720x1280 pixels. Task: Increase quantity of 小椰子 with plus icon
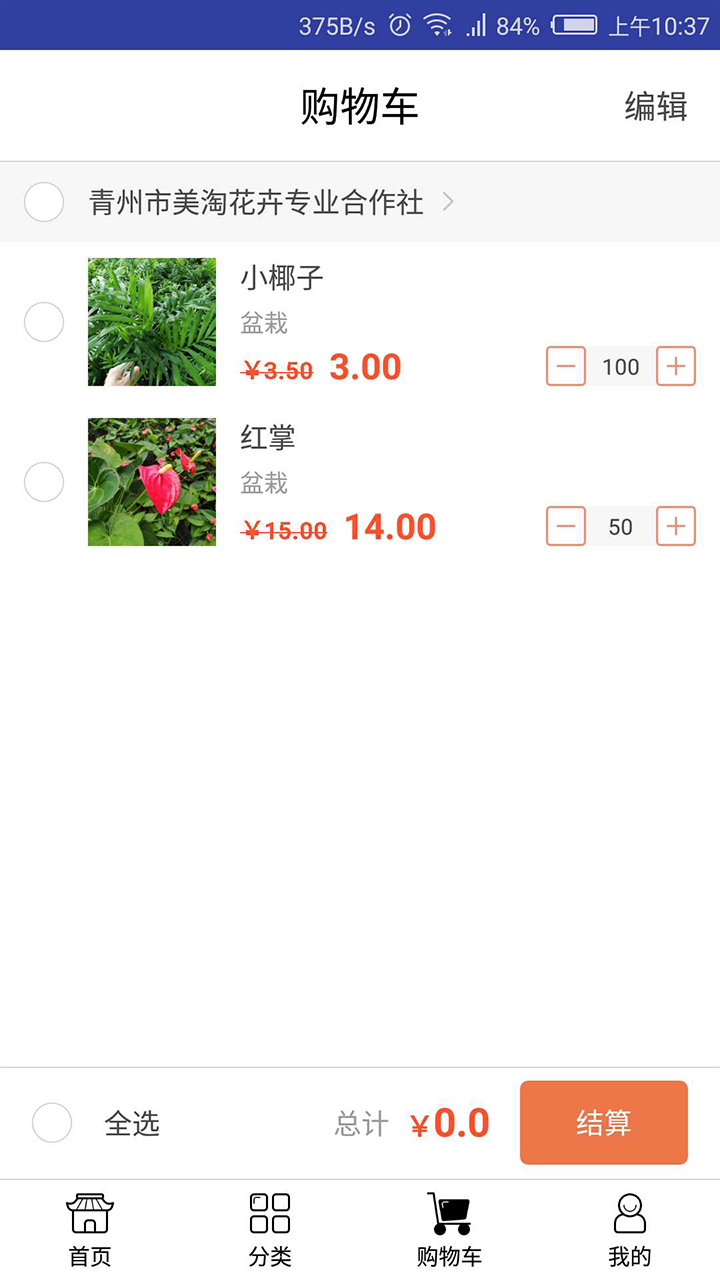(675, 366)
